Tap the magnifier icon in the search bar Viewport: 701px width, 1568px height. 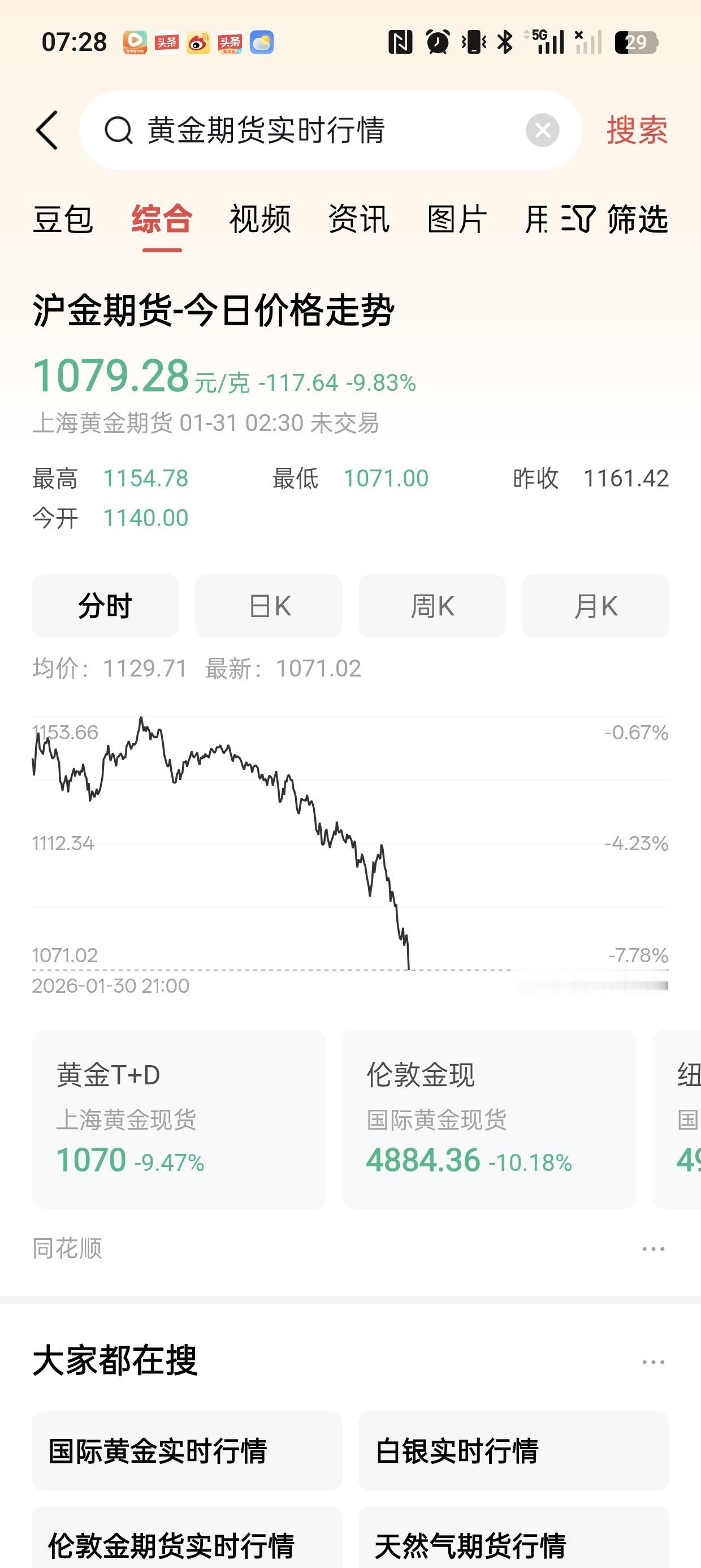click(120, 131)
